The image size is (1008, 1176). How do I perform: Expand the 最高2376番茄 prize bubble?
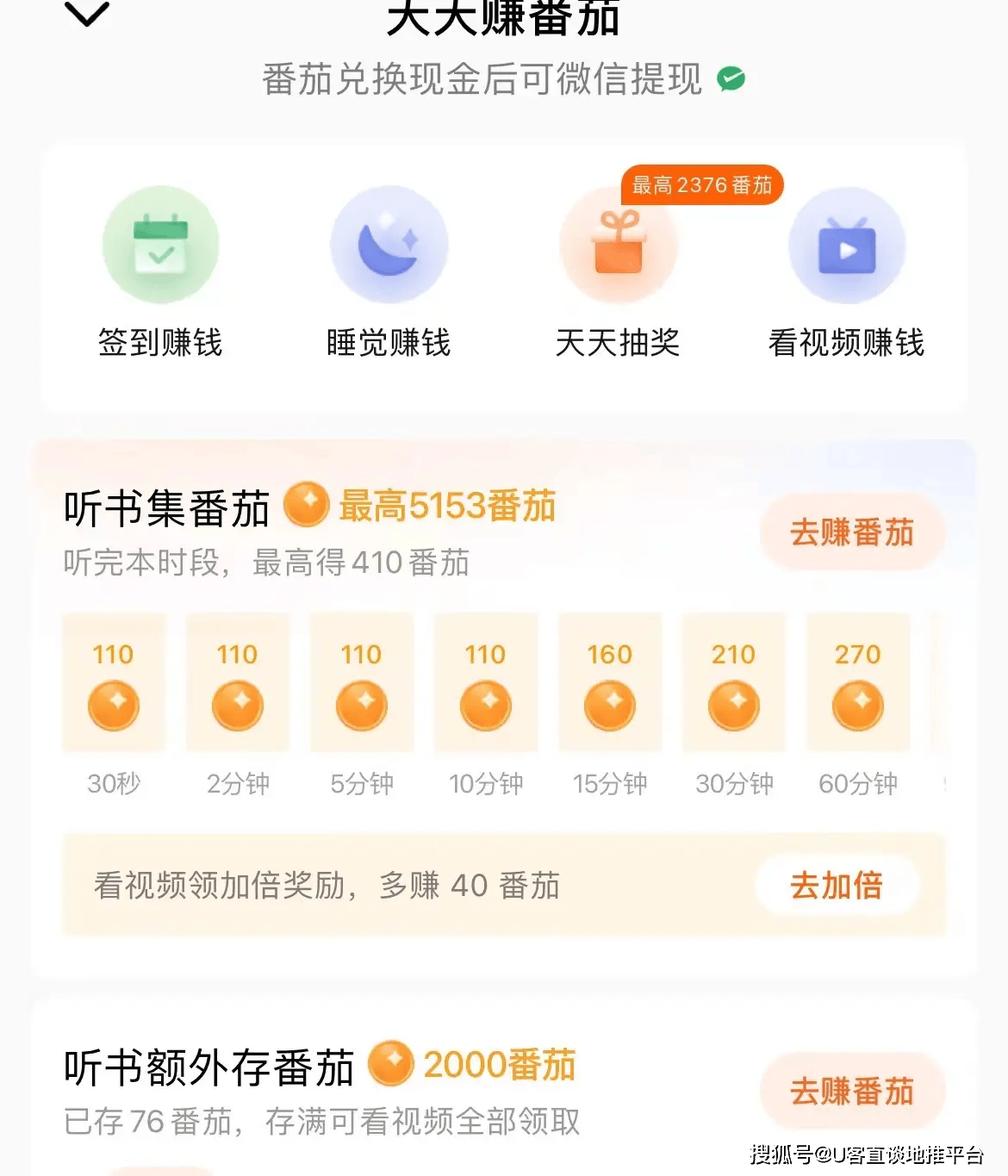(701, 184)
